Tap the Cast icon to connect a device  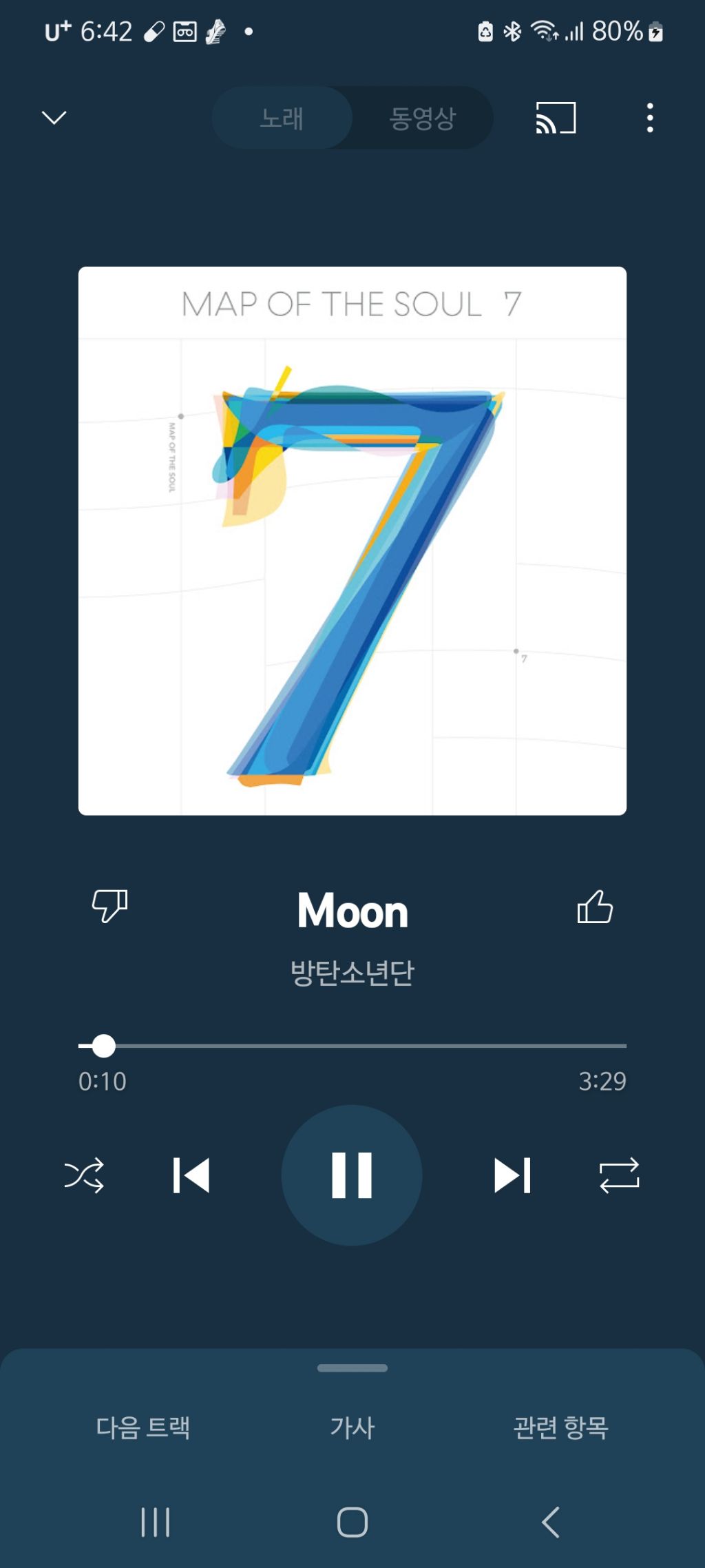pos(553,118)
